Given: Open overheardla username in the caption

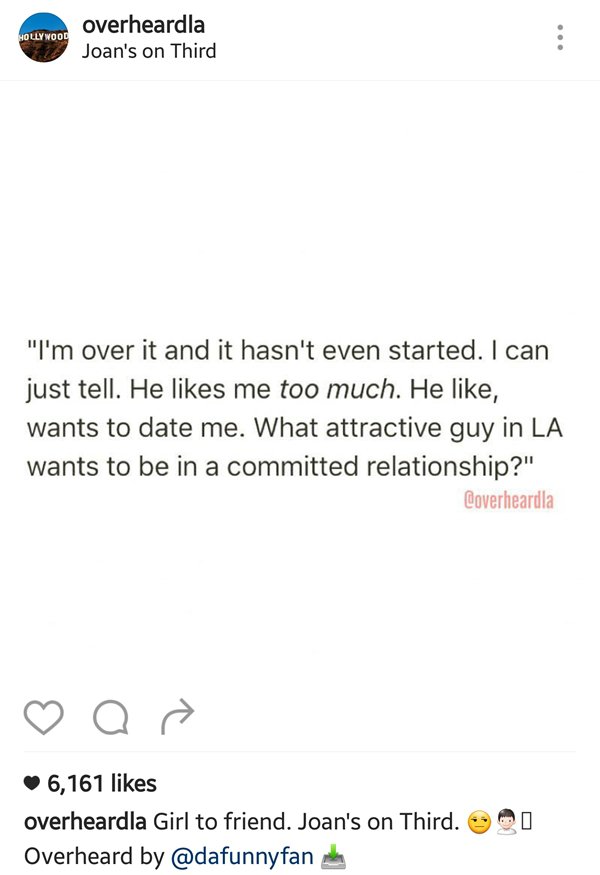Looking at the screenshot, I should click(84, 822).
